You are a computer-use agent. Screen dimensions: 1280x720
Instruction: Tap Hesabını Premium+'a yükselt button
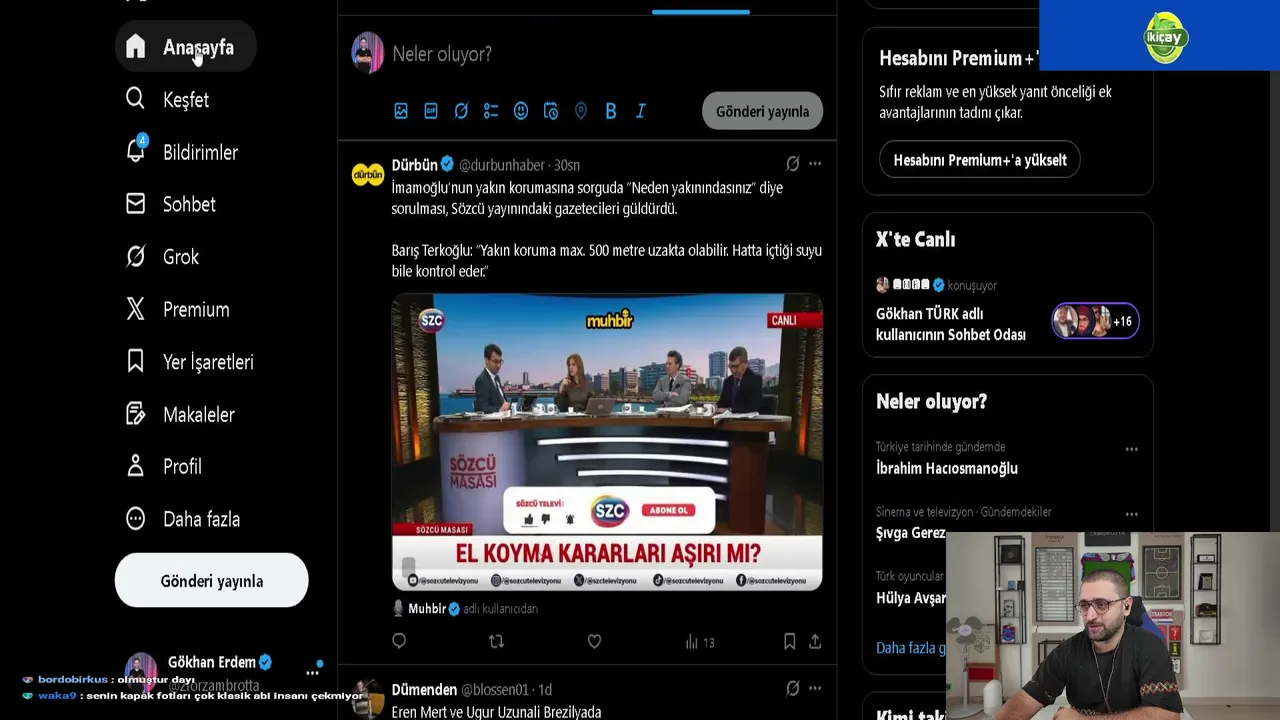[979, 160]
